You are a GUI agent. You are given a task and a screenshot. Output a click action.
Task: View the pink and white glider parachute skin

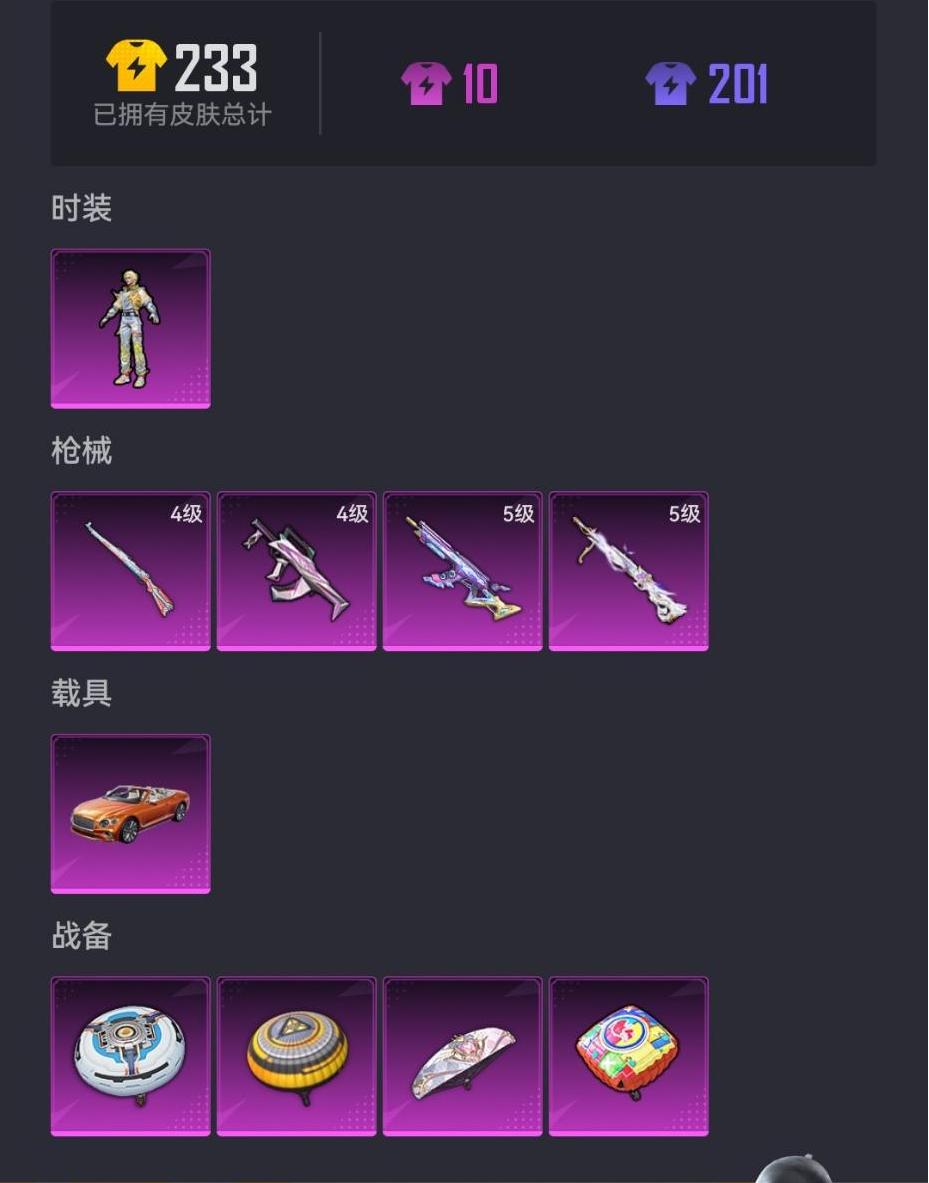463,1056
